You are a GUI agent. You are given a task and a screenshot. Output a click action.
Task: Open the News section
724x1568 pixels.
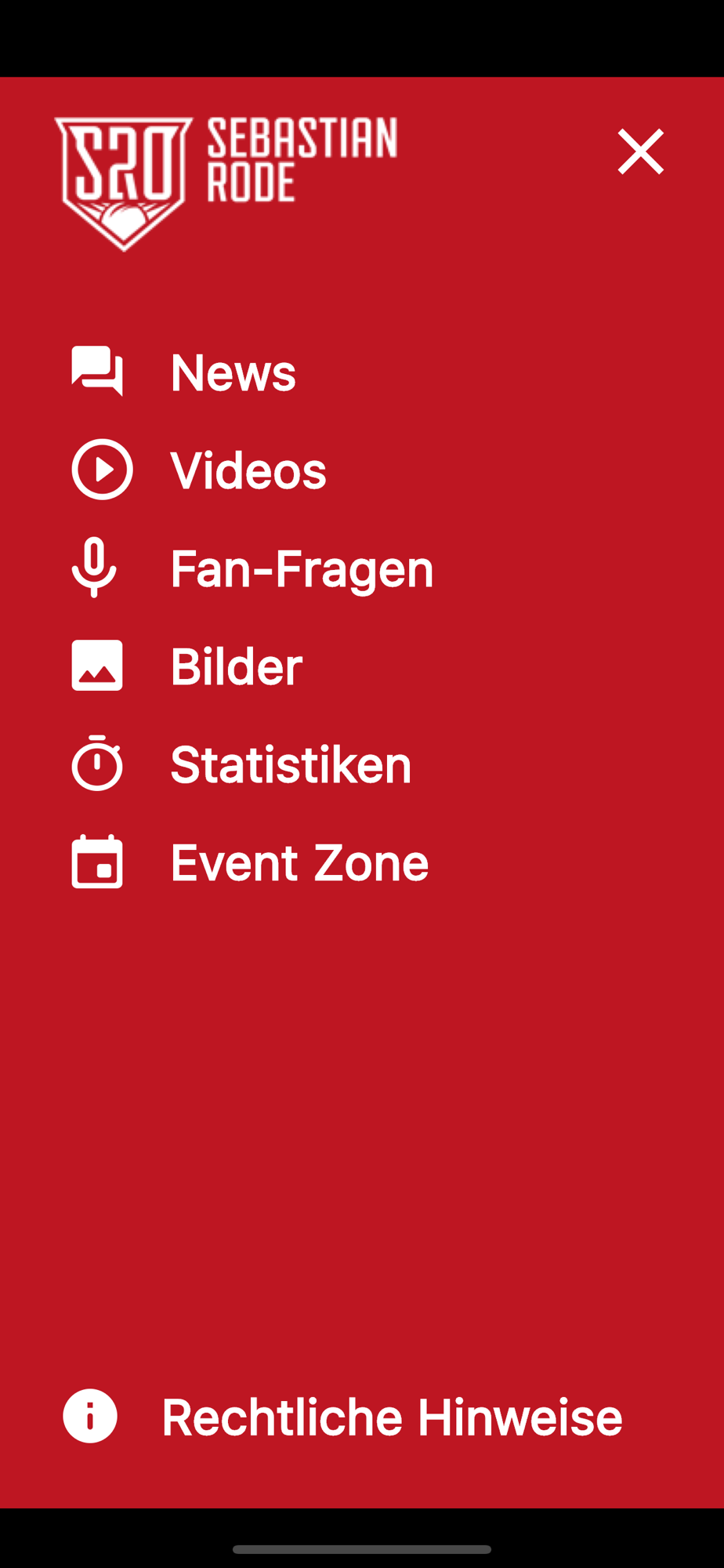tap(232, 372)
